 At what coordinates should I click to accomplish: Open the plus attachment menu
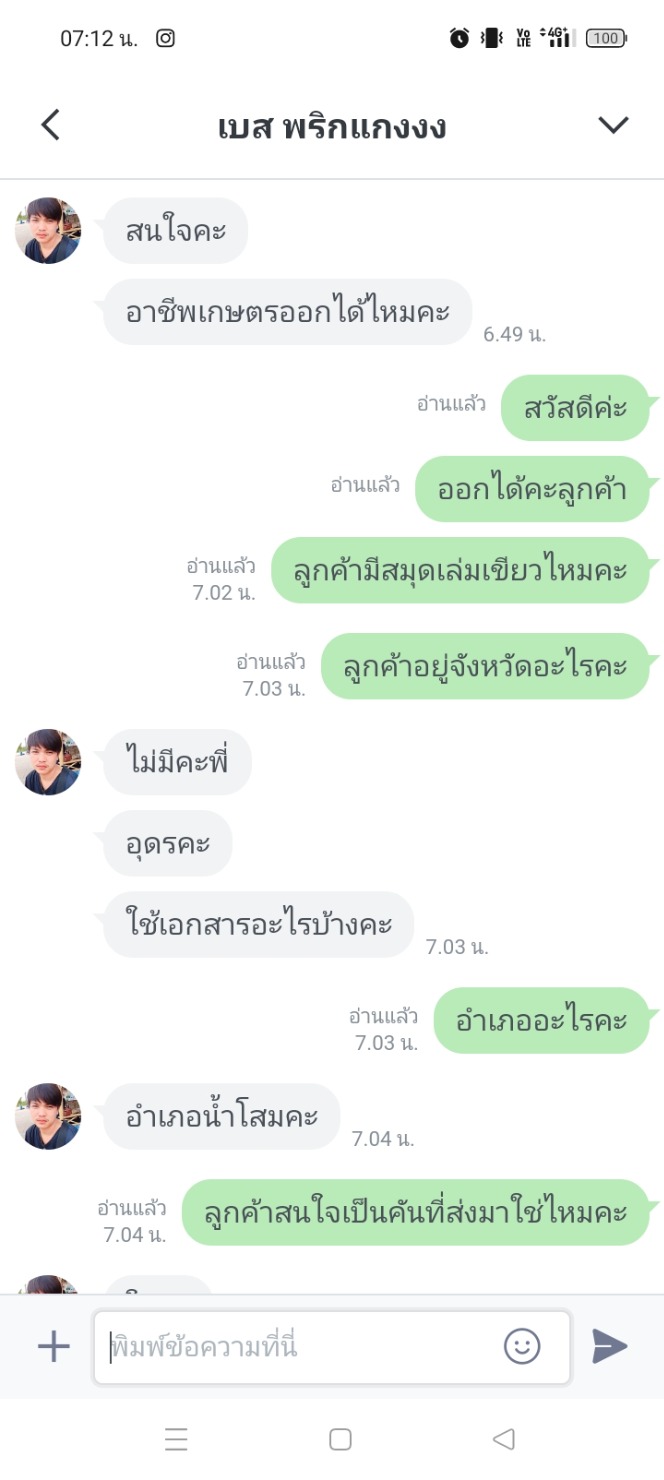[x=53, y=1346]
